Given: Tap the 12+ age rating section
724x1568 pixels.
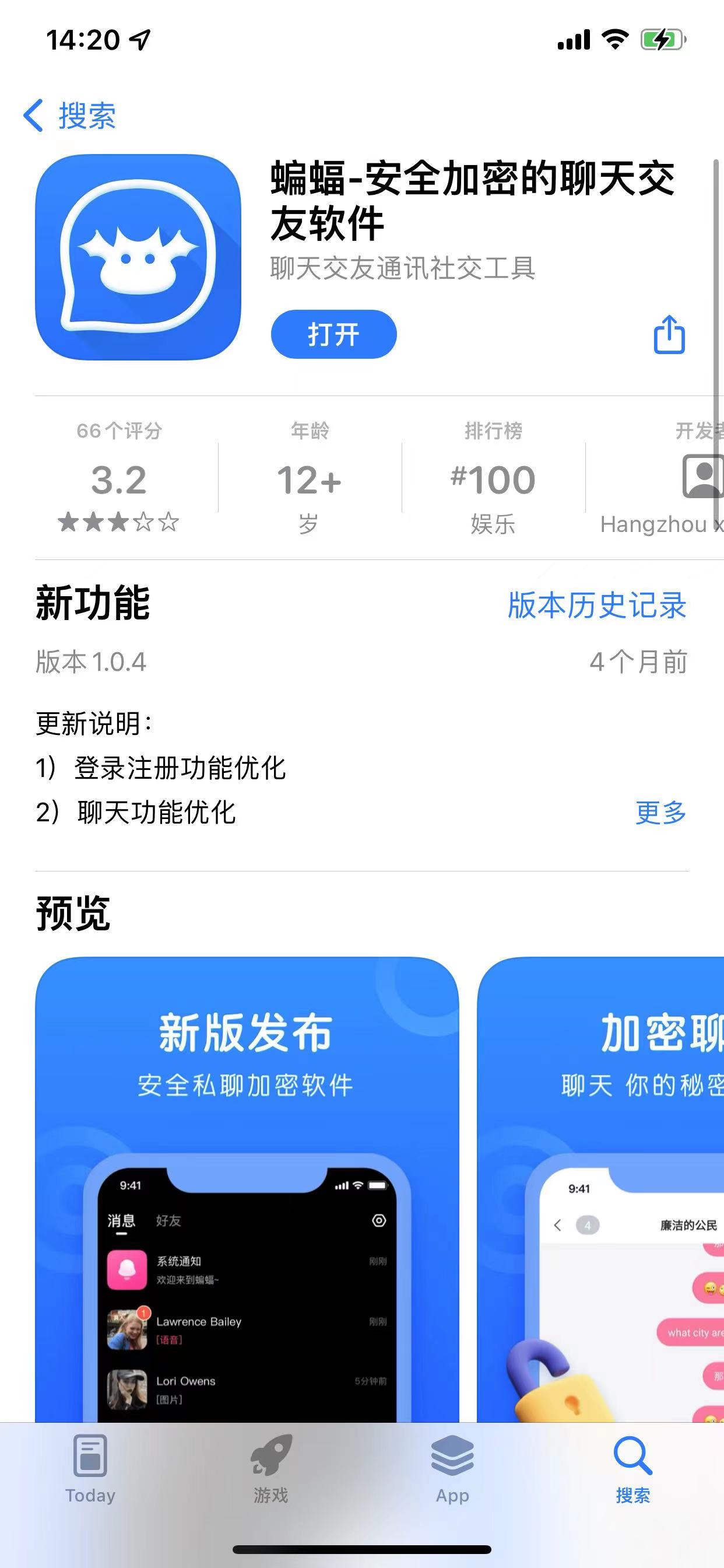Looking at the screenshot, I should click(310, 481).
